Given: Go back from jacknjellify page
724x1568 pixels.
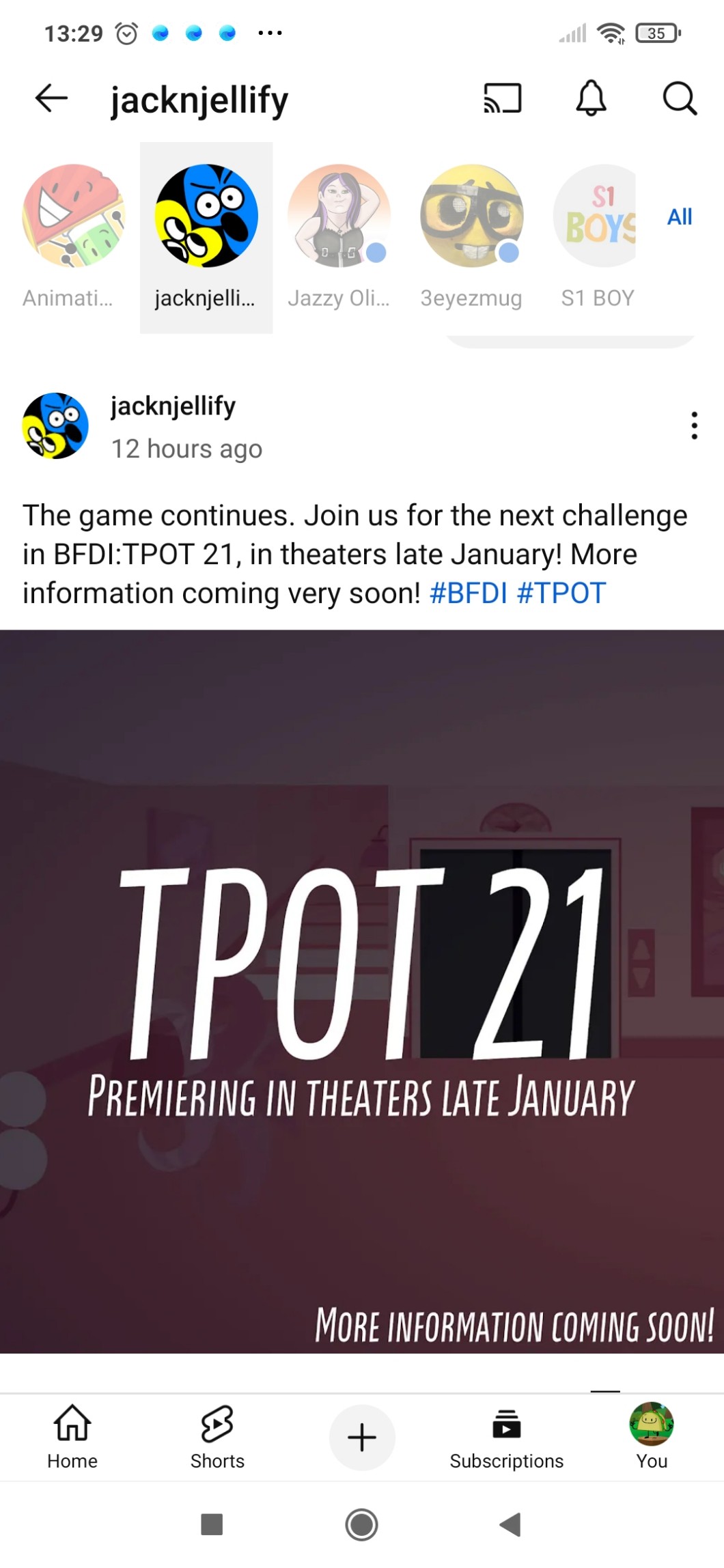Looking at the screenshot, I should point(51,98).
